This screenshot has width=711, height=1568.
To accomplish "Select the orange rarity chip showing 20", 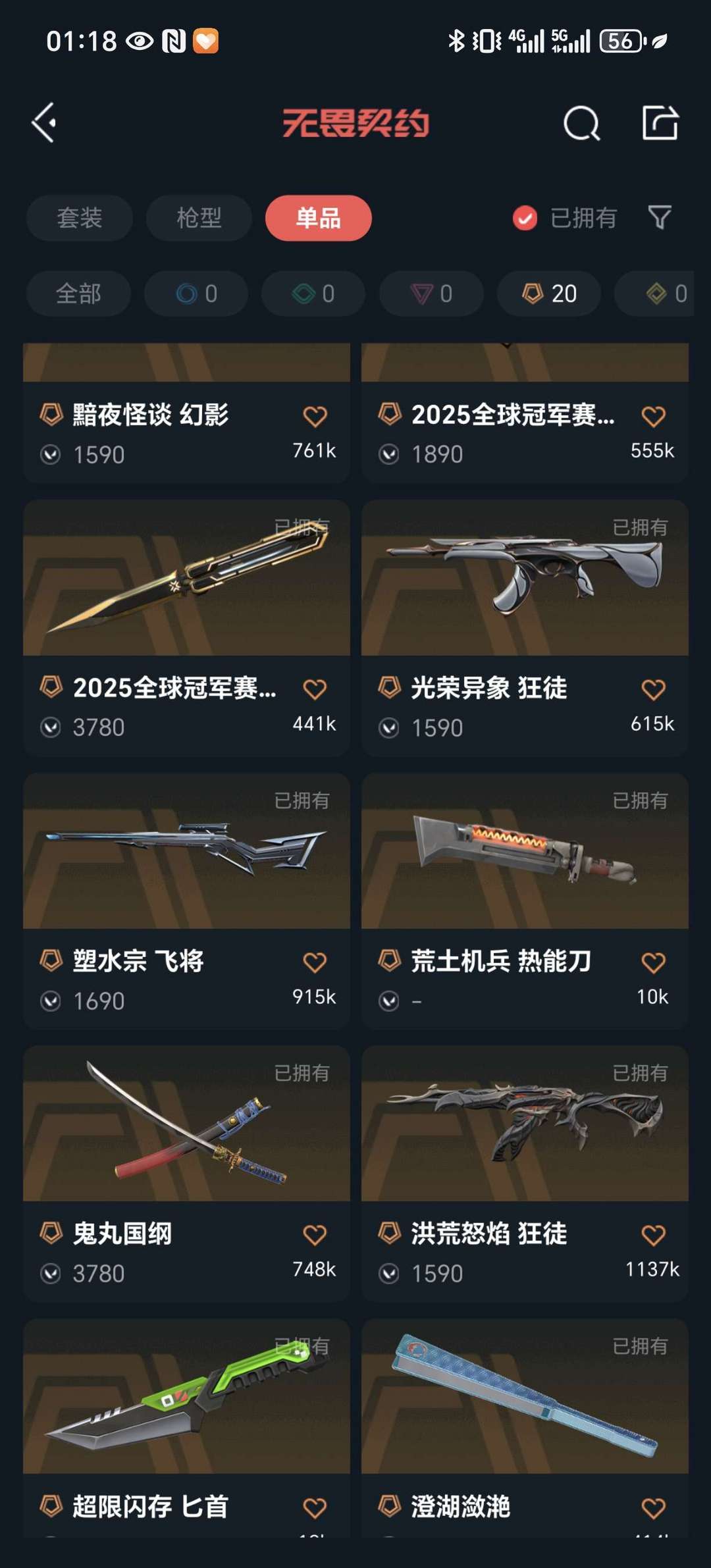I will point(549,294).
